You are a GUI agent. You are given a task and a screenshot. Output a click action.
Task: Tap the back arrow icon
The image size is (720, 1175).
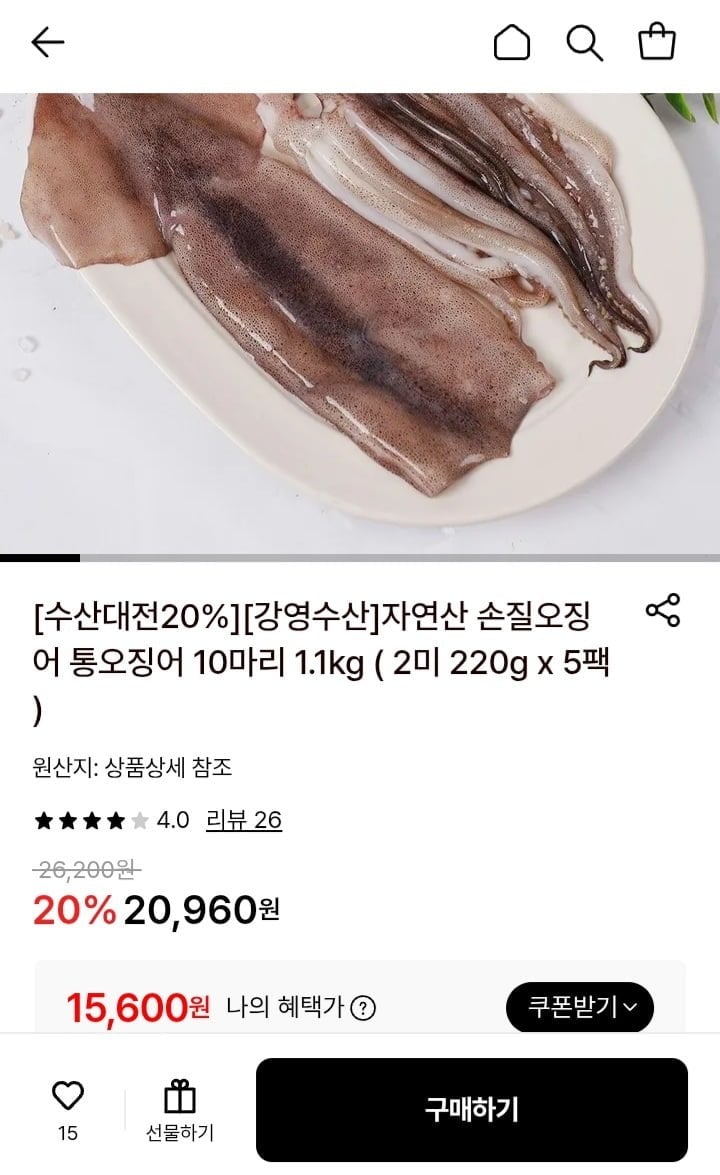(45, 42)
